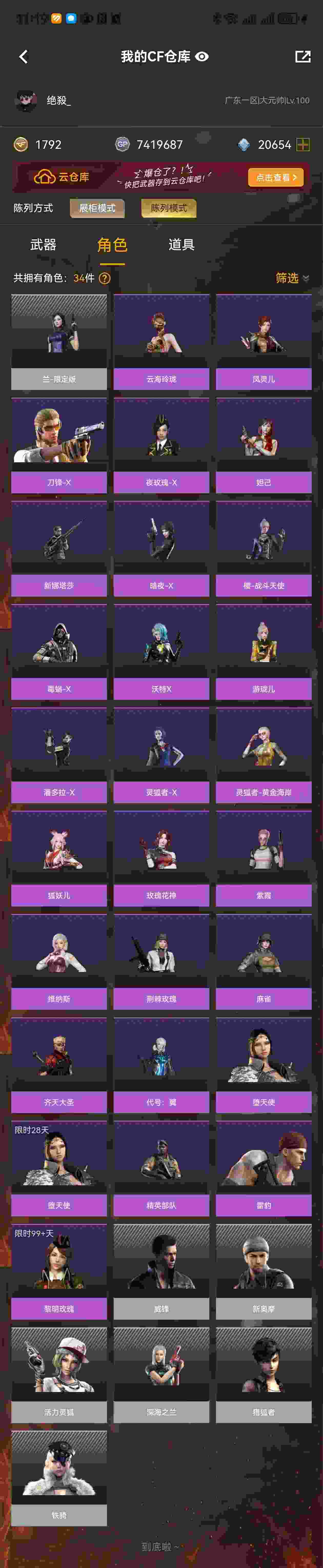This screenshot has height=1568, width=323.
Task: Switch to the 武器 tab
Action: pyautogui.click(x=43, y=245)
